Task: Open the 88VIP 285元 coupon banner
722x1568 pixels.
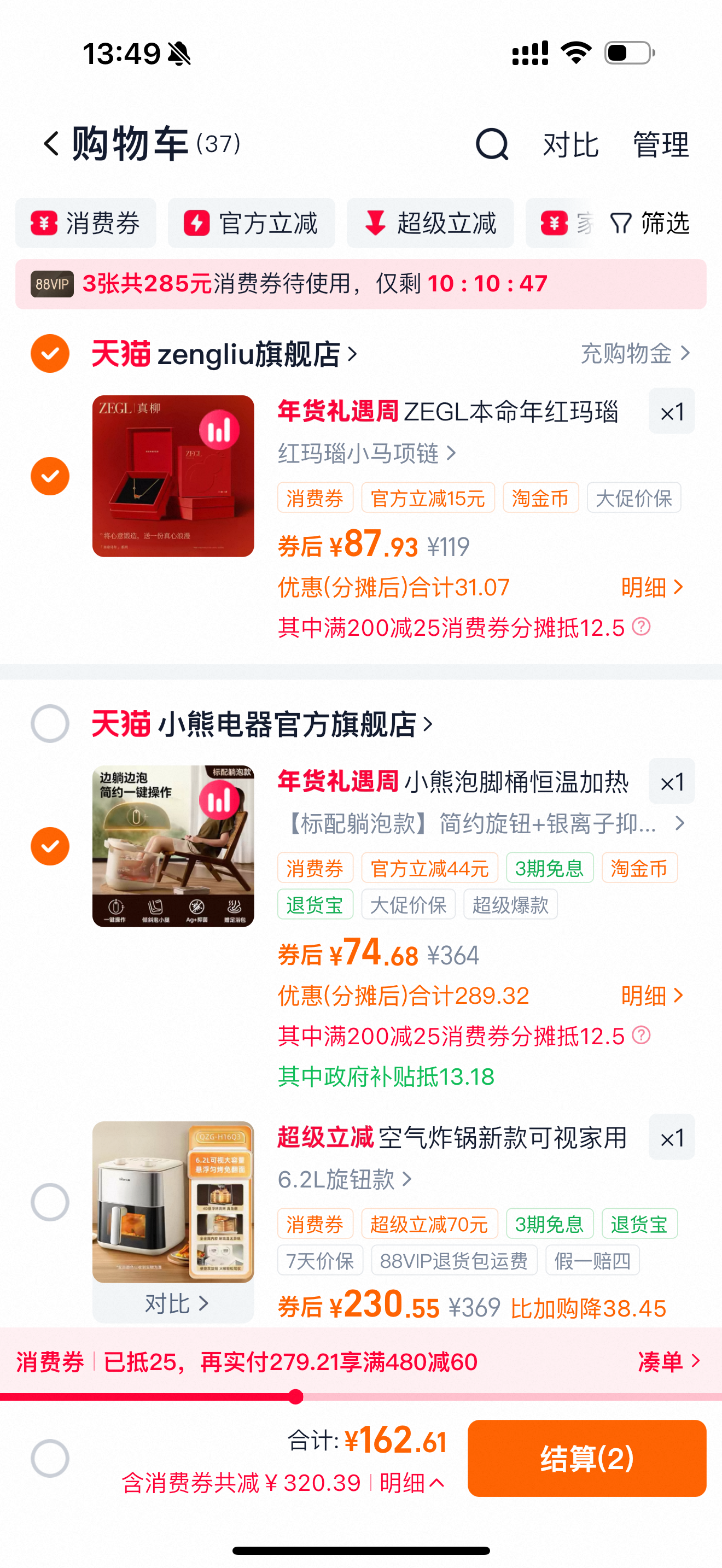Action: 360,284
